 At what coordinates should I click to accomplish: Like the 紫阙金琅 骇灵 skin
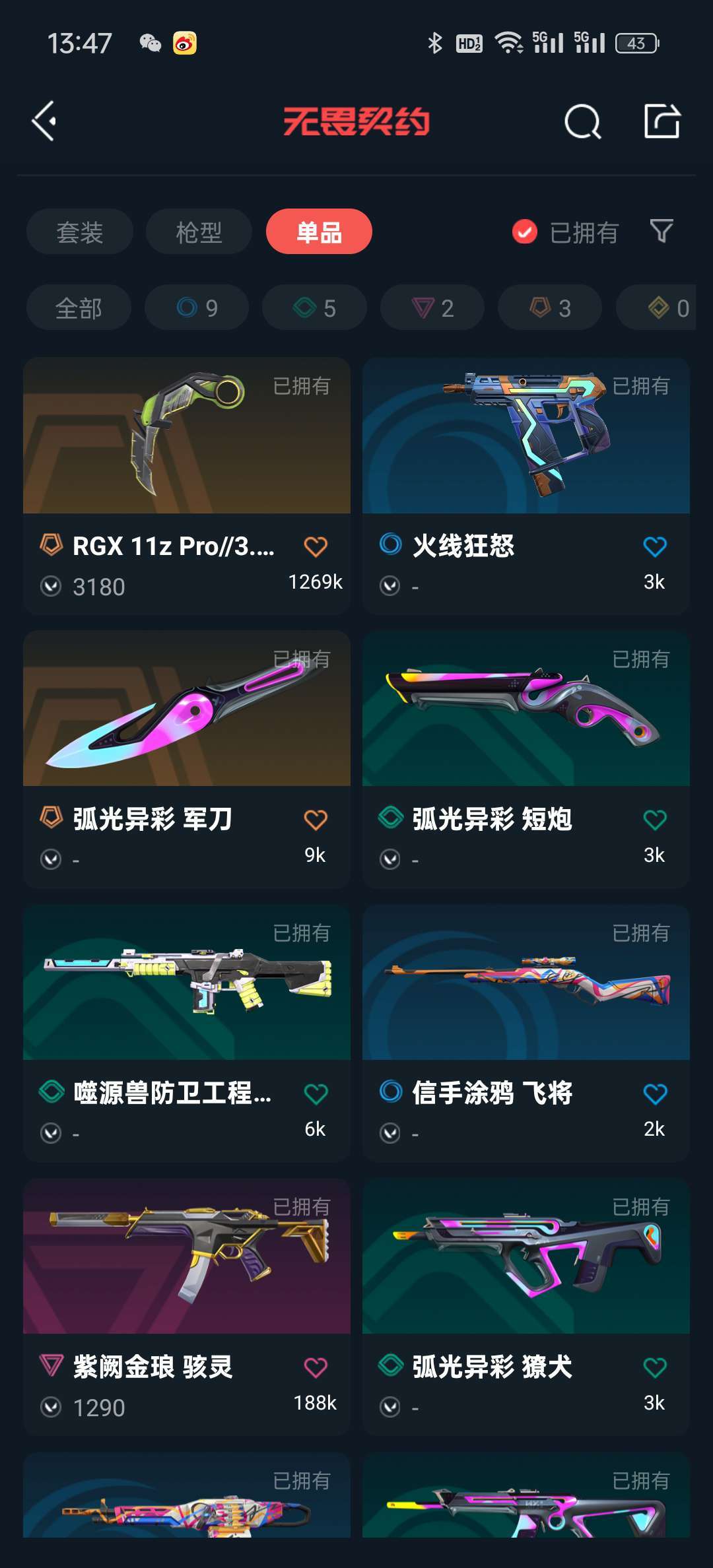pyautogui.click(x=316, y=1367)
